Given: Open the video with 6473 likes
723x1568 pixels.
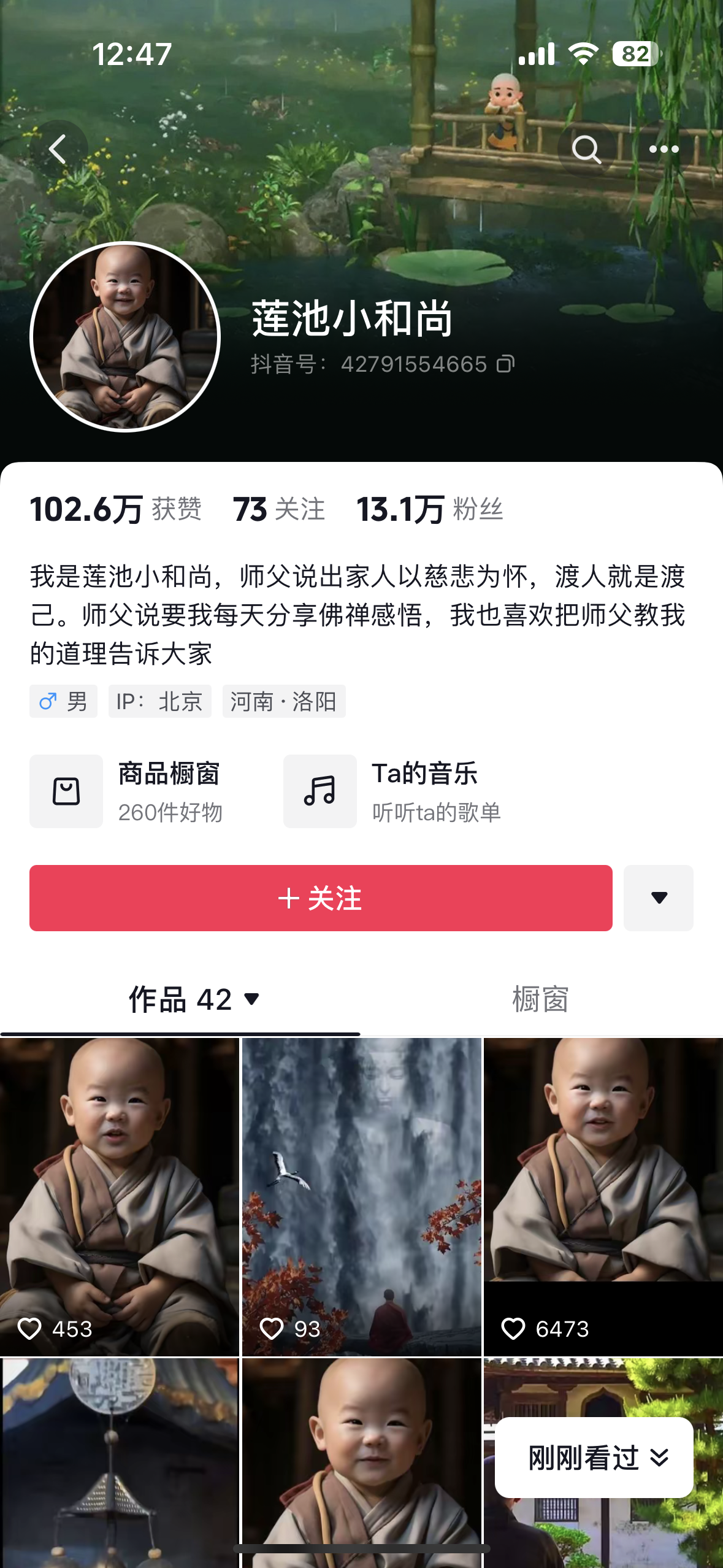Looking at the screenshot, I should tap(603, 1196).
